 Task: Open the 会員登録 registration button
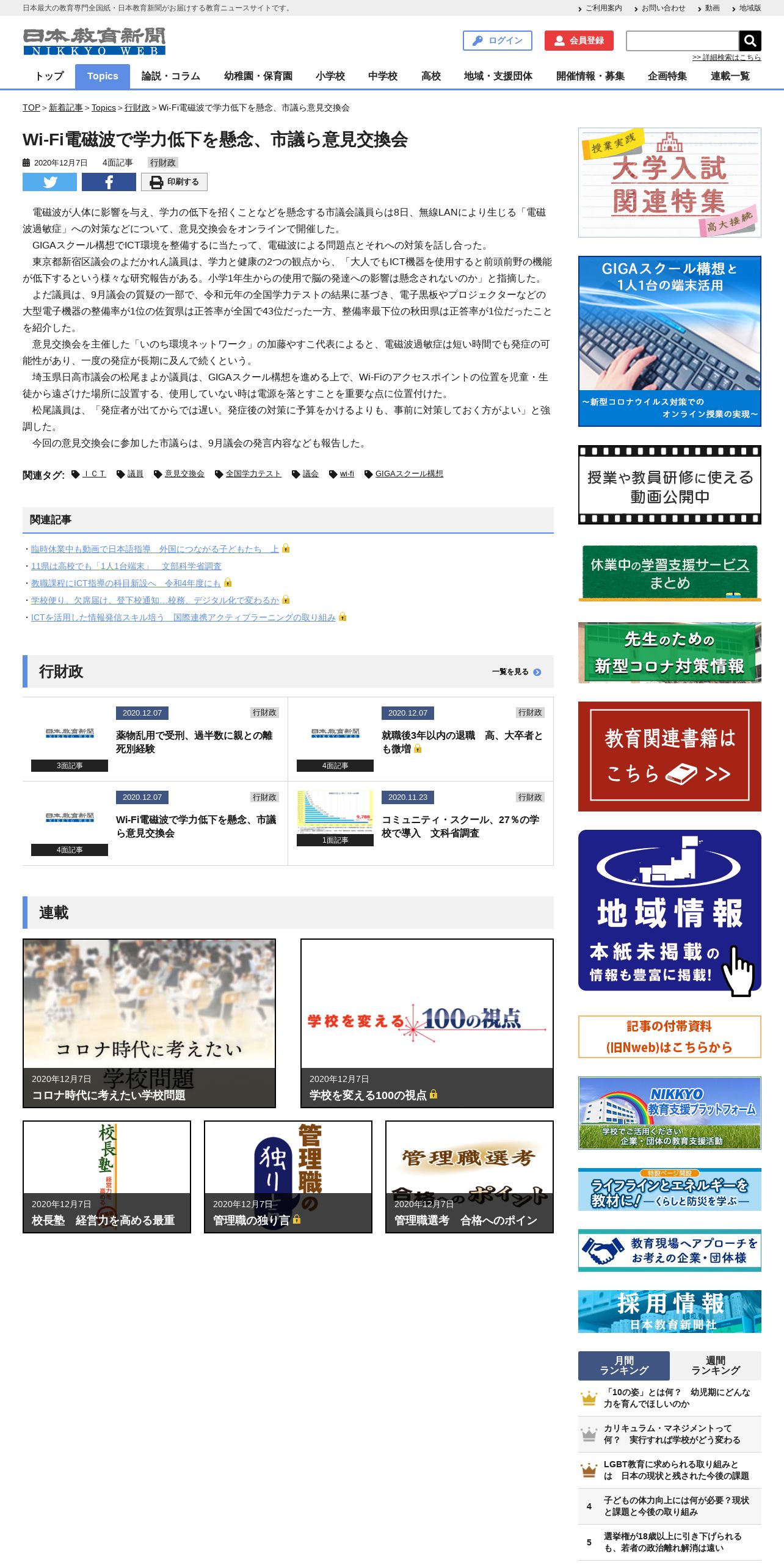click(579, 40)
